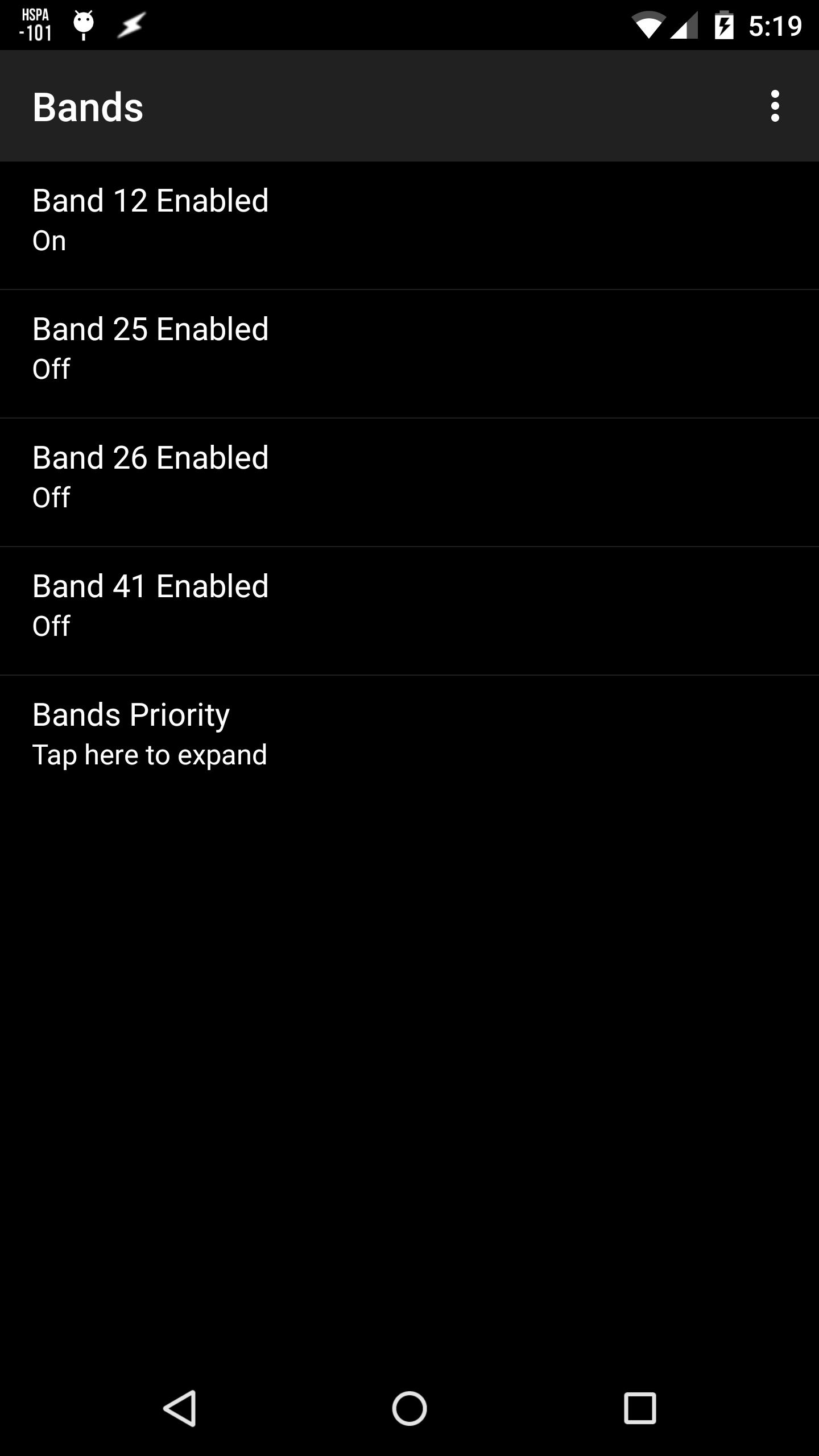
Task: Tap the Bands title in the action bar
Action: pos(88,106)
